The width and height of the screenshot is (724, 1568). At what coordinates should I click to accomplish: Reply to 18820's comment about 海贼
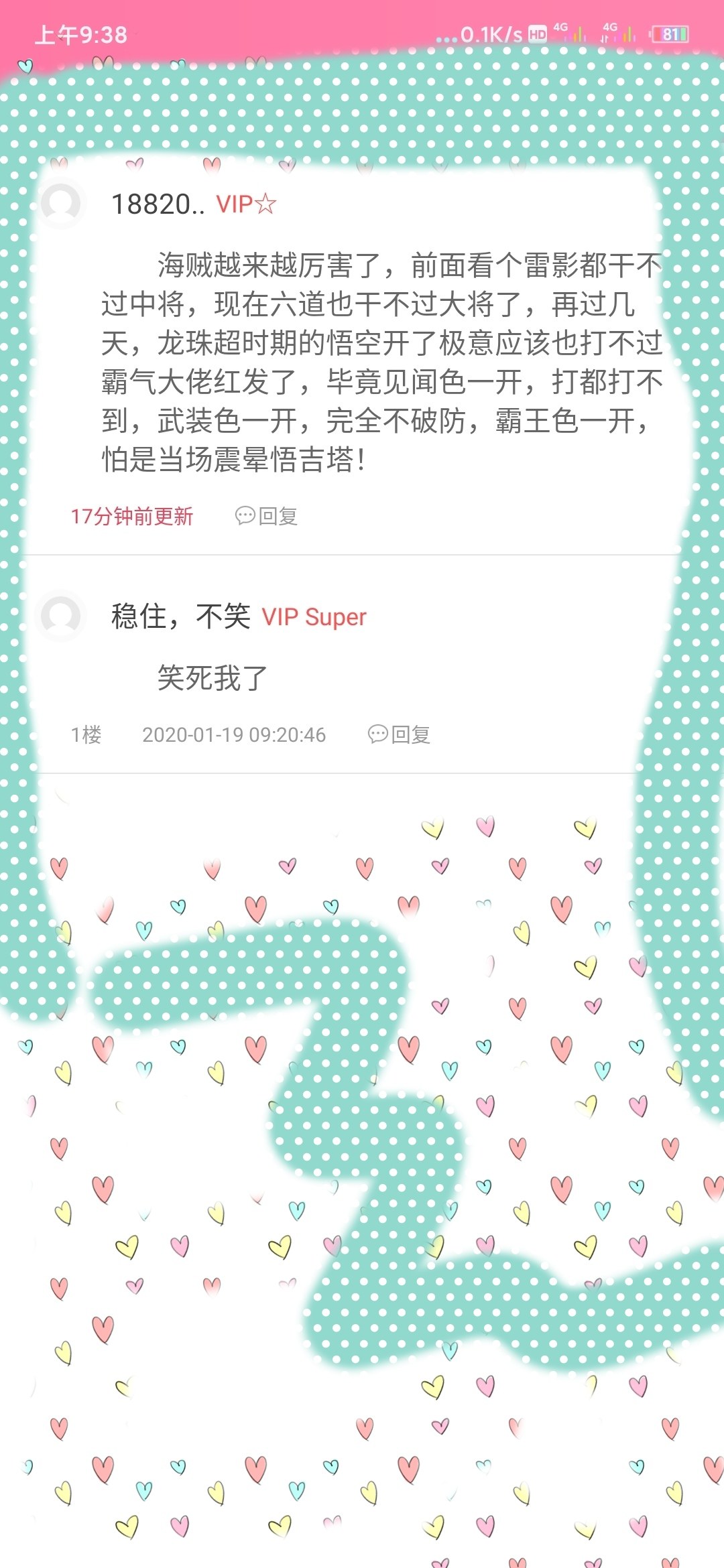pyautogui.click(x=266, y=516)
